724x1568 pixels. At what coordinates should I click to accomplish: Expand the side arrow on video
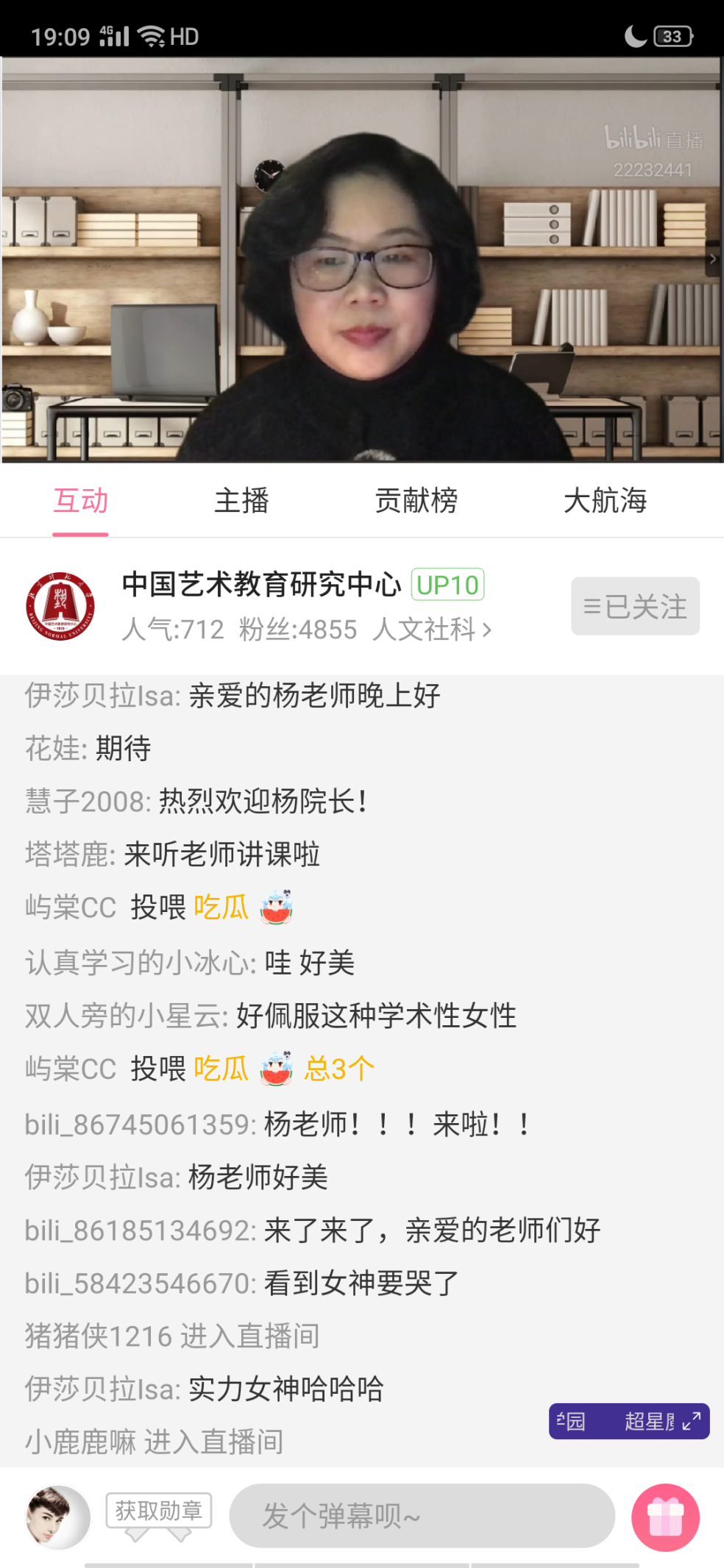click(713, 259)
